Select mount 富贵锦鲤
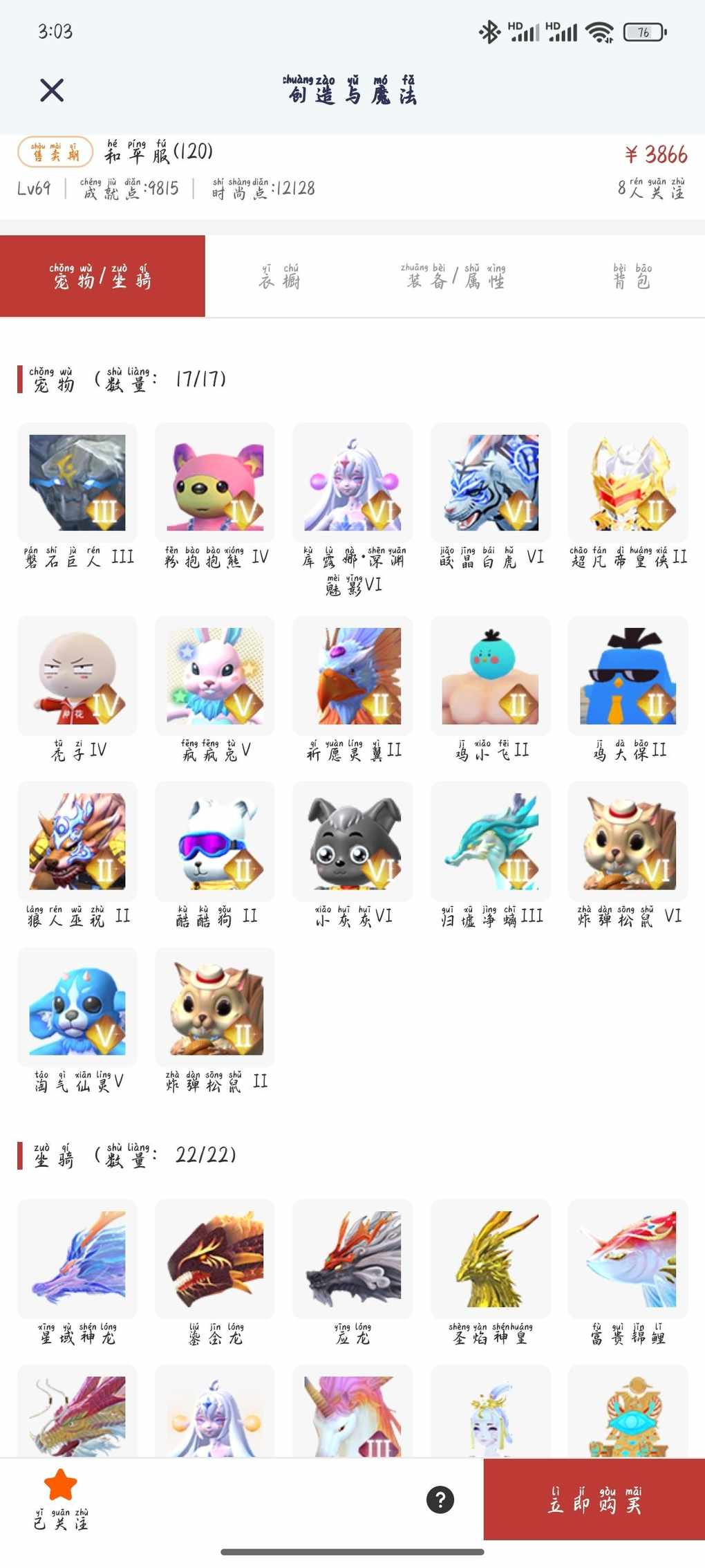The height and width of the screenshot is (1568, 705). click(x=628, y=1259)
